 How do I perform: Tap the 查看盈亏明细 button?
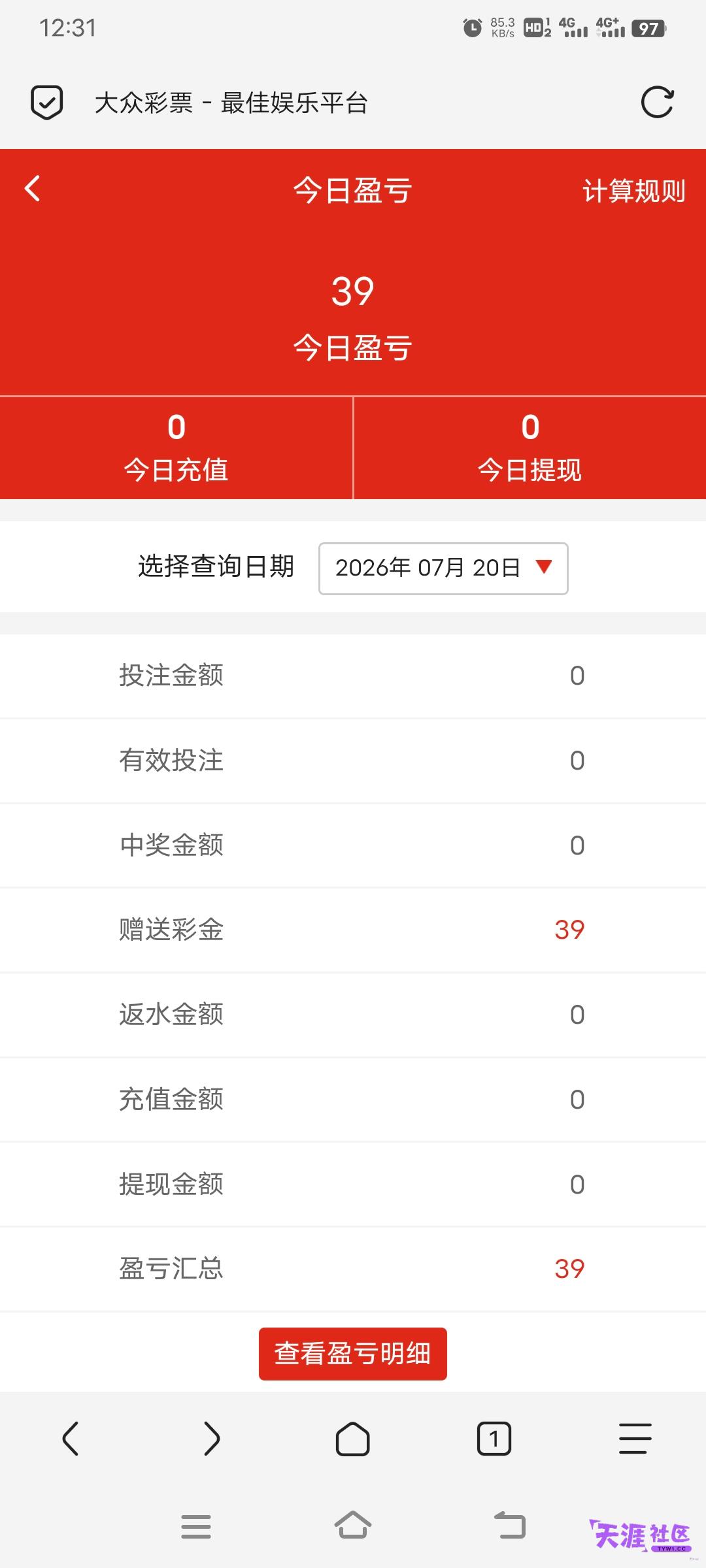pyautogui.click(x=353, y=1354)
